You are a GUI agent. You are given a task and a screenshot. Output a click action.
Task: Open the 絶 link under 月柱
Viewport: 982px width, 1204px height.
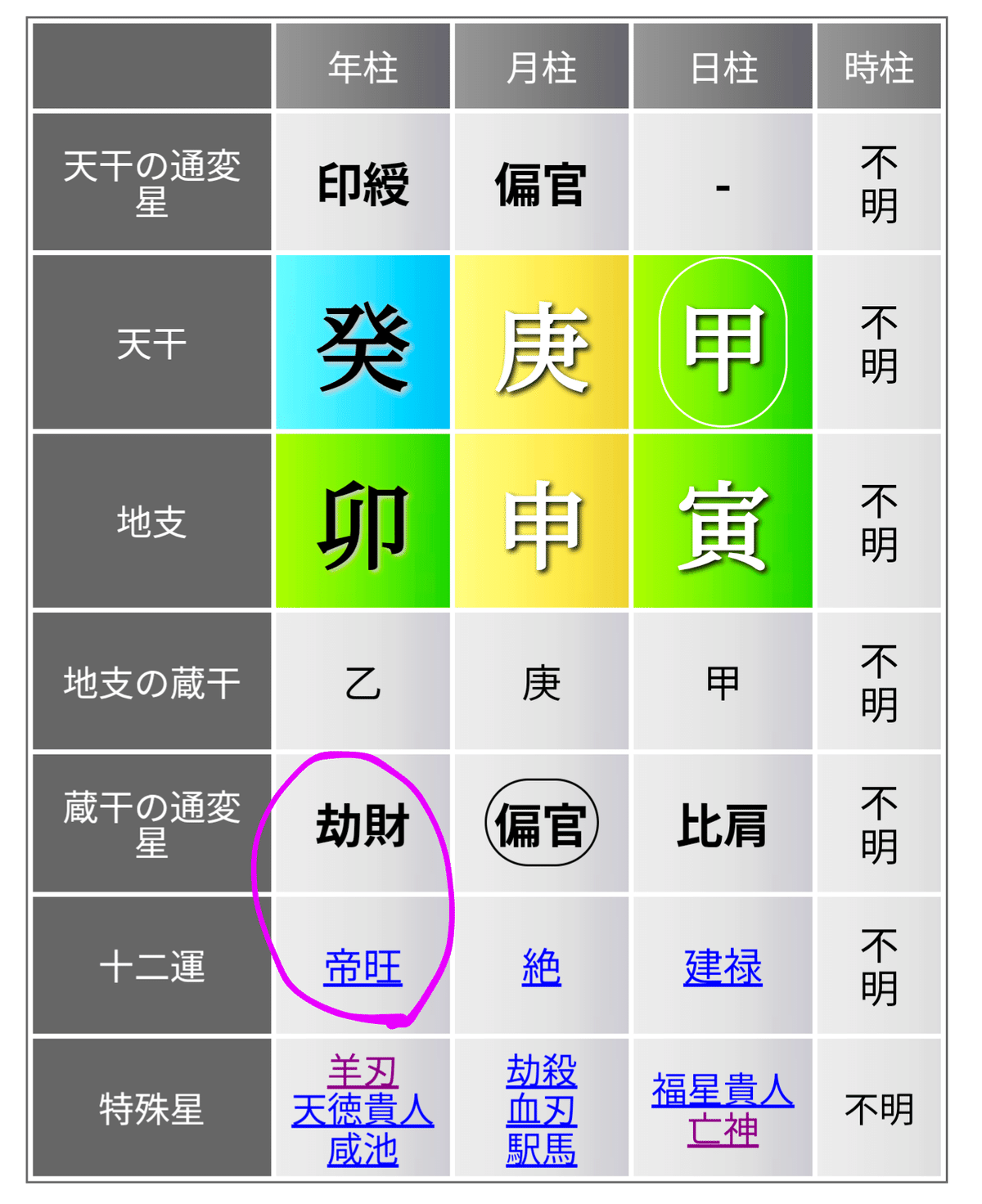(541, 968)
